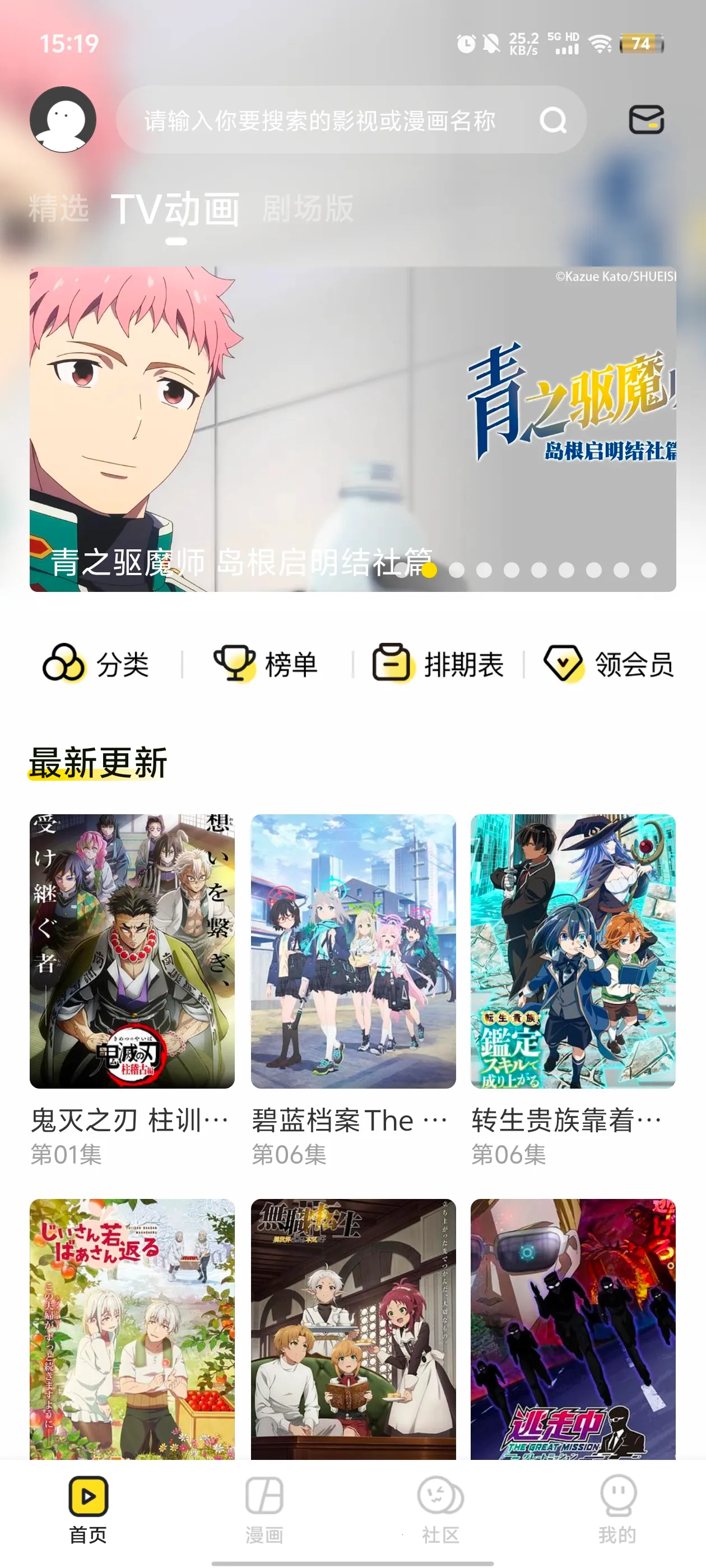Open the 青之驱魔师 岛根启明结社篇 banner

pos(352,429)
